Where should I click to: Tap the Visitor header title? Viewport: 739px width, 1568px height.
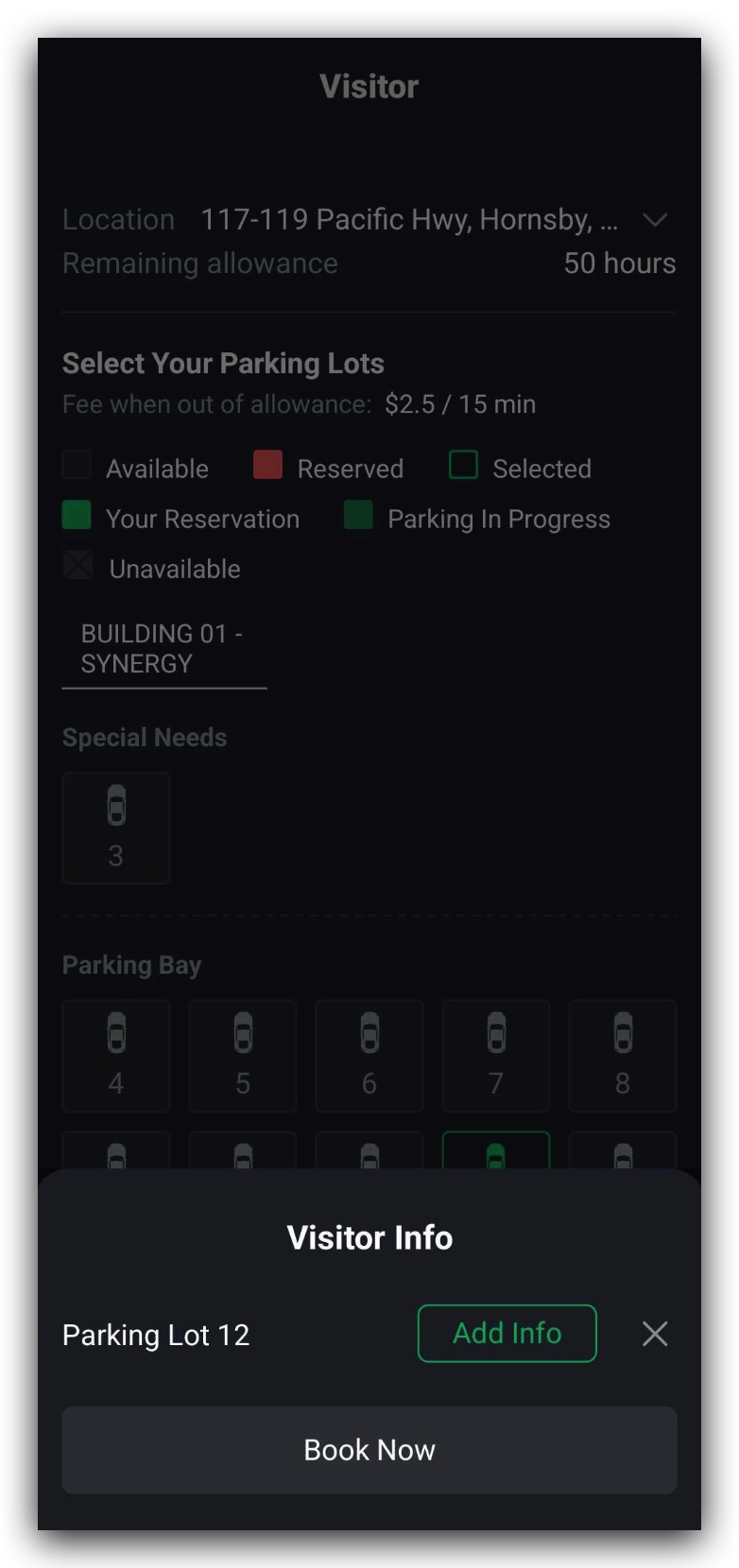(x=369, y=86)
